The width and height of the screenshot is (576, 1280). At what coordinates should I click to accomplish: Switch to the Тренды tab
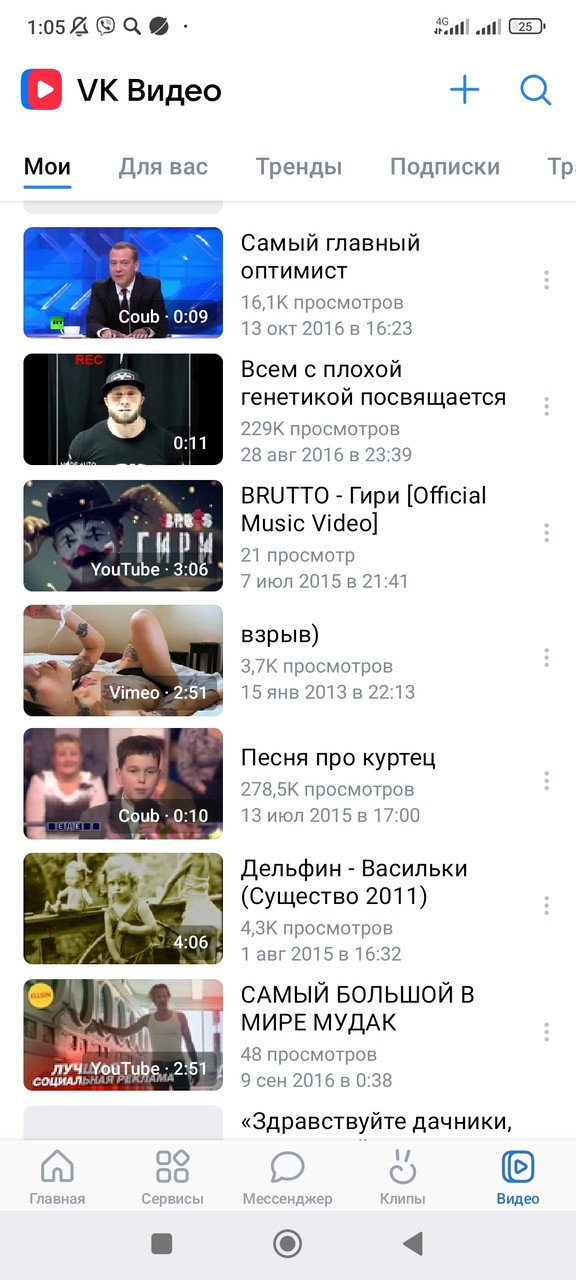tap(298, 167)
